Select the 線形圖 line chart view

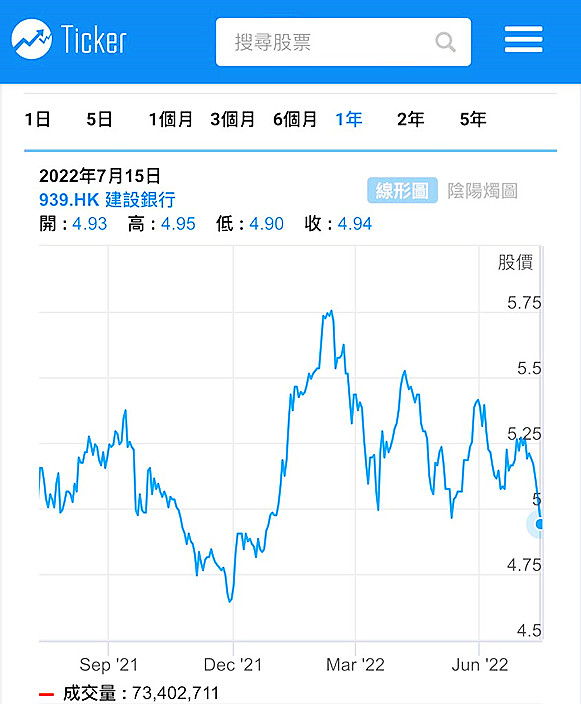click(402, 190)
